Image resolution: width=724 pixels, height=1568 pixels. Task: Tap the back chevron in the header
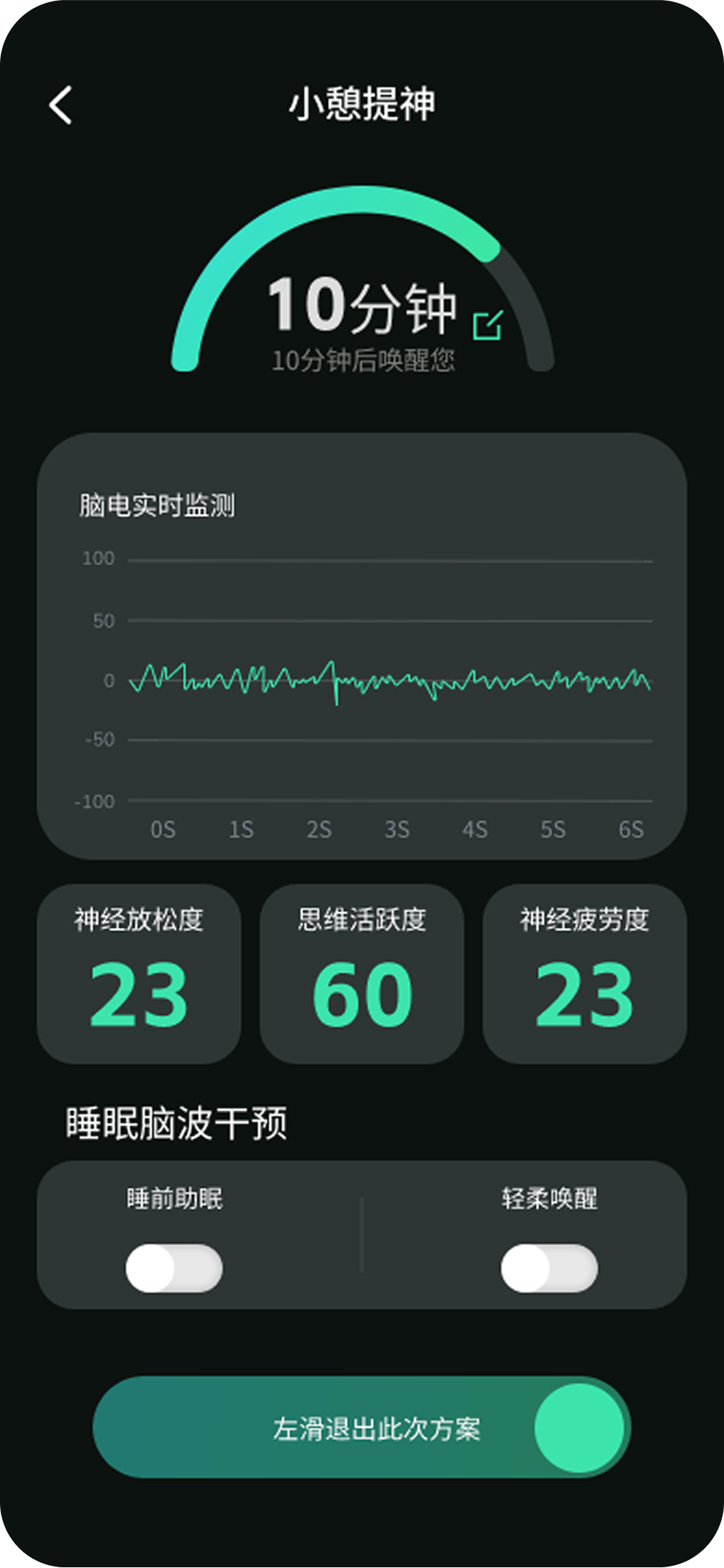60,105
